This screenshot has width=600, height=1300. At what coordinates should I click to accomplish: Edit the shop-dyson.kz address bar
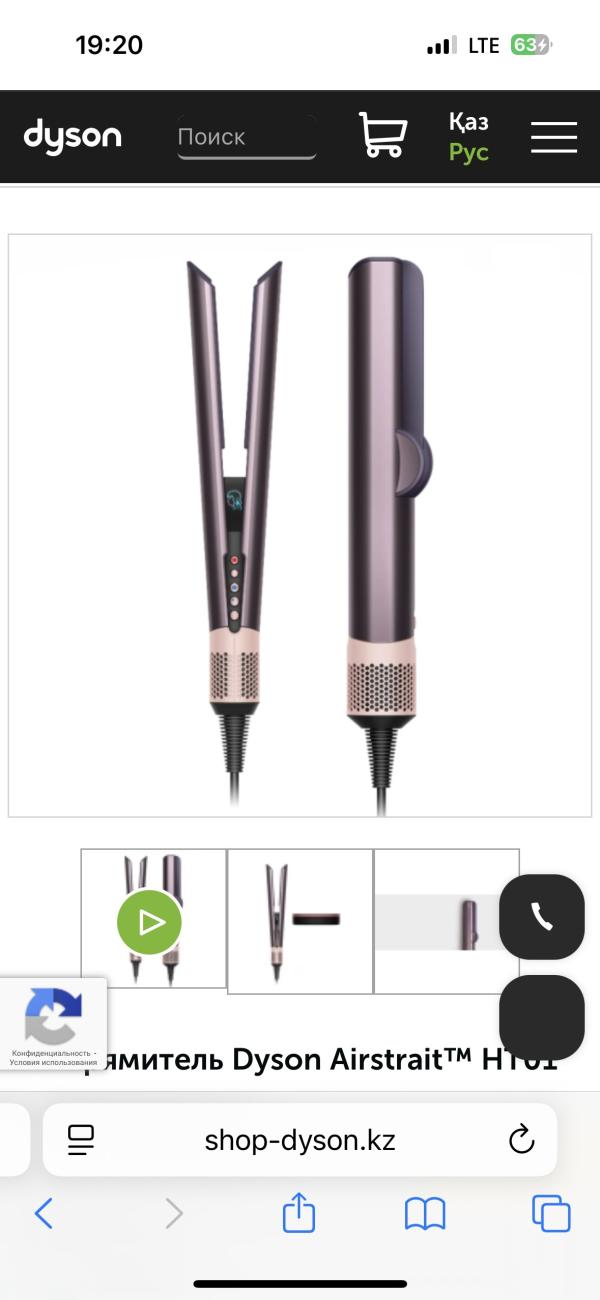[x=300, y=1139]
